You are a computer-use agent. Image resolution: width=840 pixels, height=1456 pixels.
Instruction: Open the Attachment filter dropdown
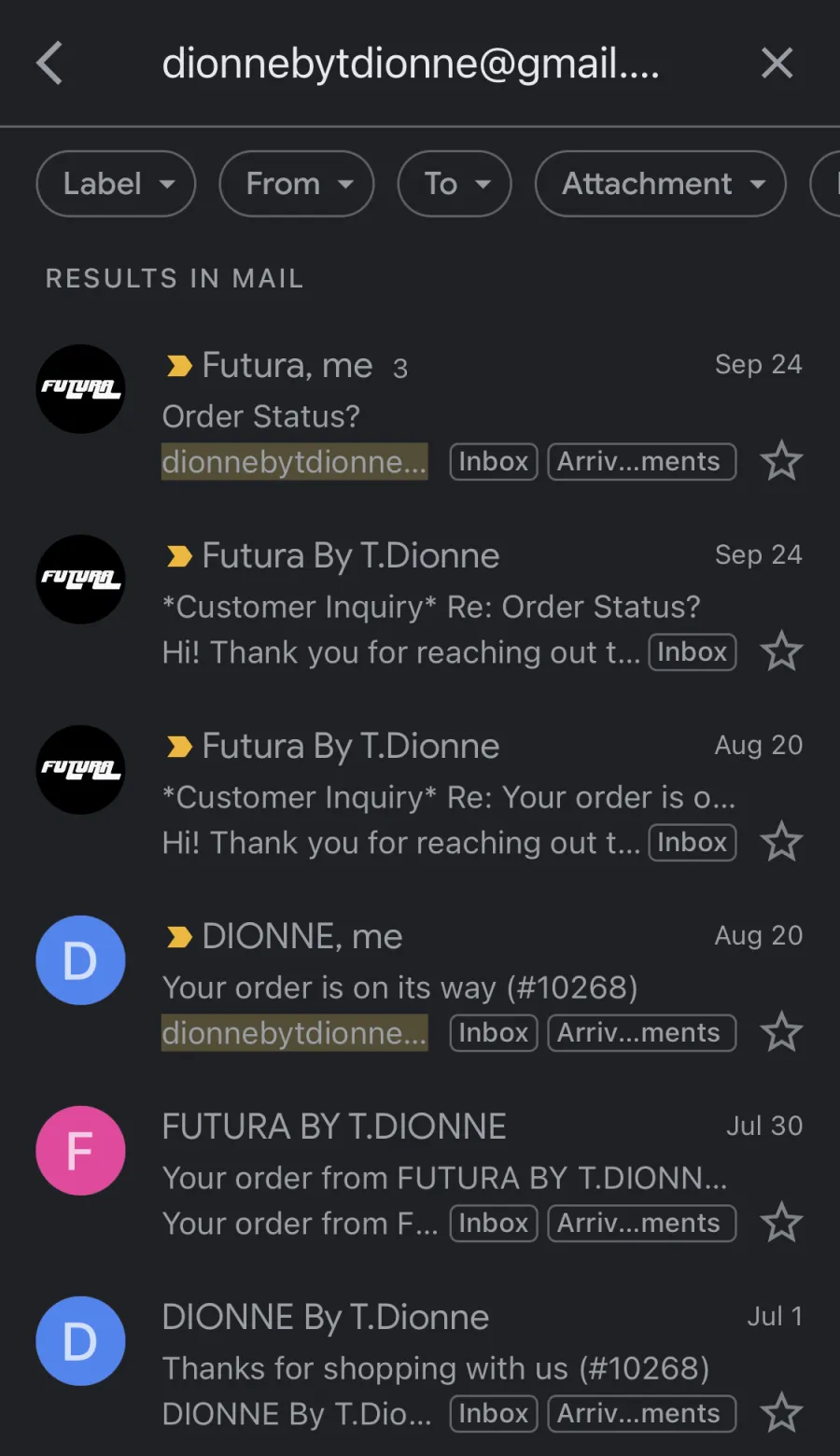tap(661, 184)
